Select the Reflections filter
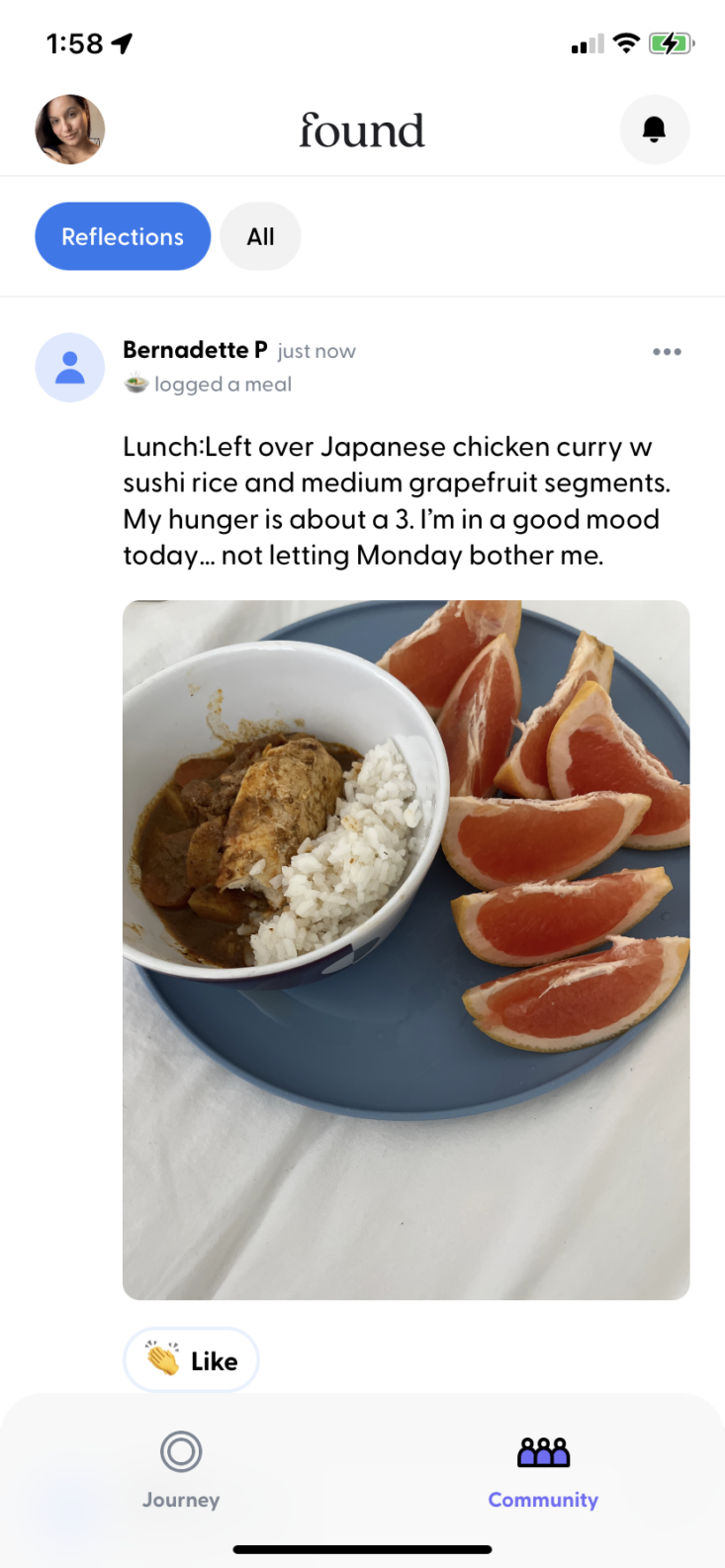The image size is (725, 1568). click(x=123, y=236)
